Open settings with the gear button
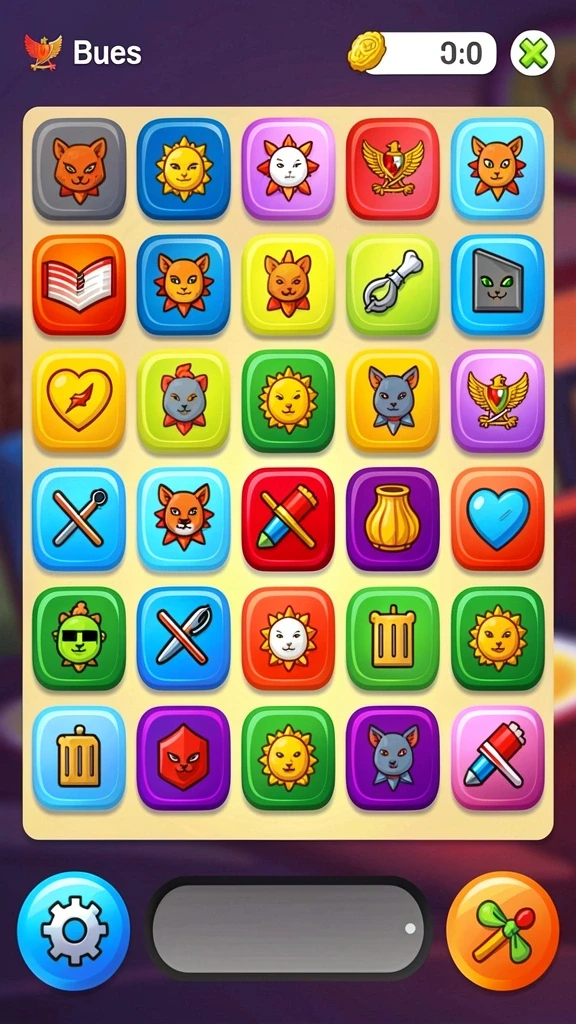 (73, 930)
